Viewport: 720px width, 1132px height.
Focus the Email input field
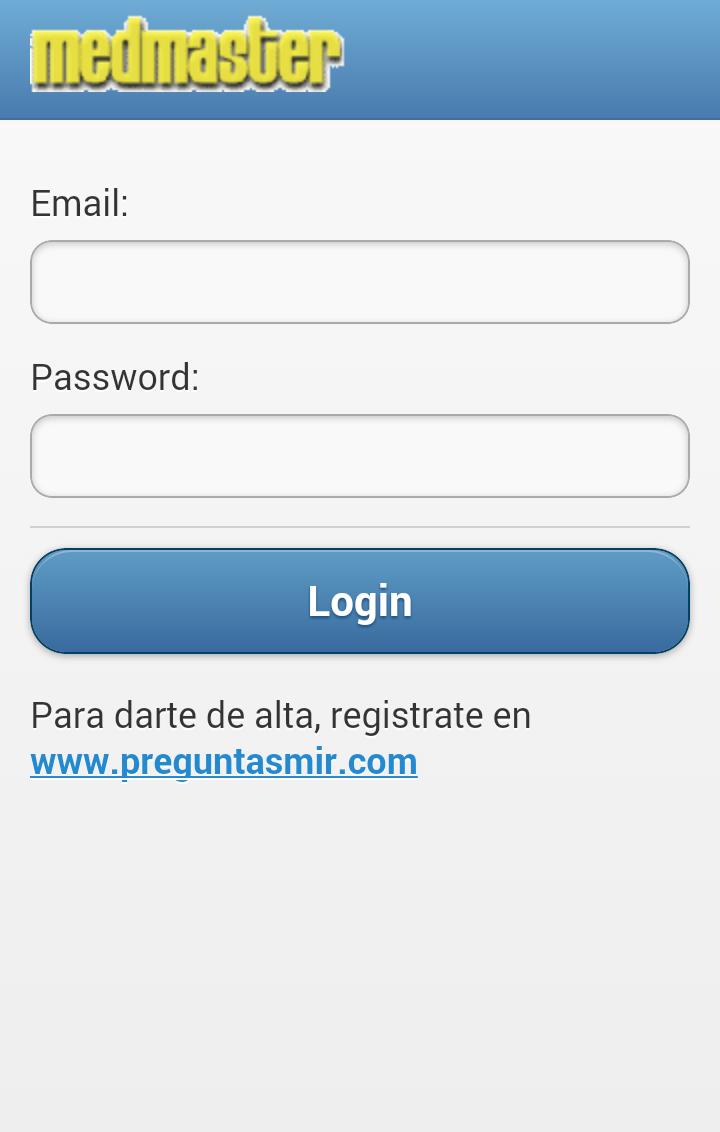(x=360, y=282)
